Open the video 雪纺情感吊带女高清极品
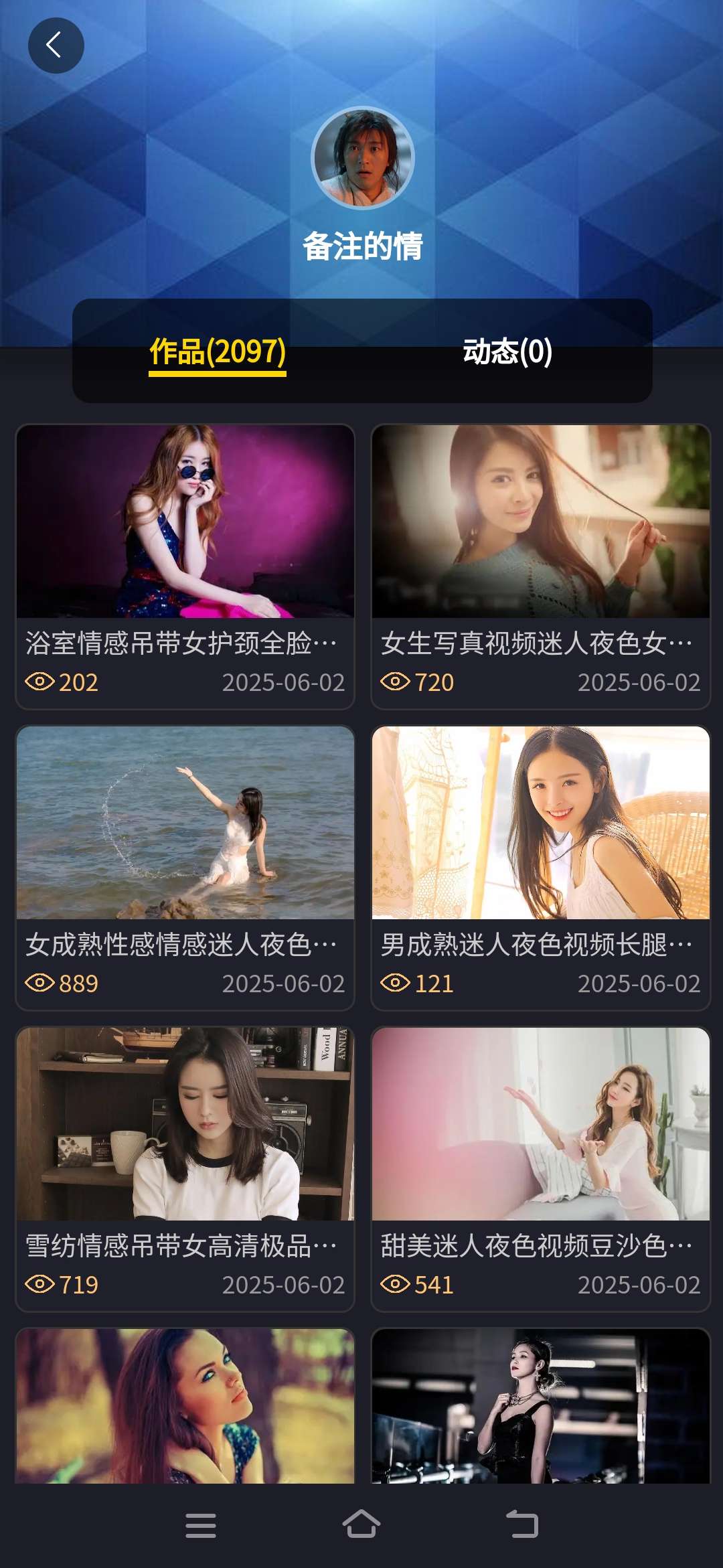Viewport: 723px width, 1568px height. point(185,1125)
